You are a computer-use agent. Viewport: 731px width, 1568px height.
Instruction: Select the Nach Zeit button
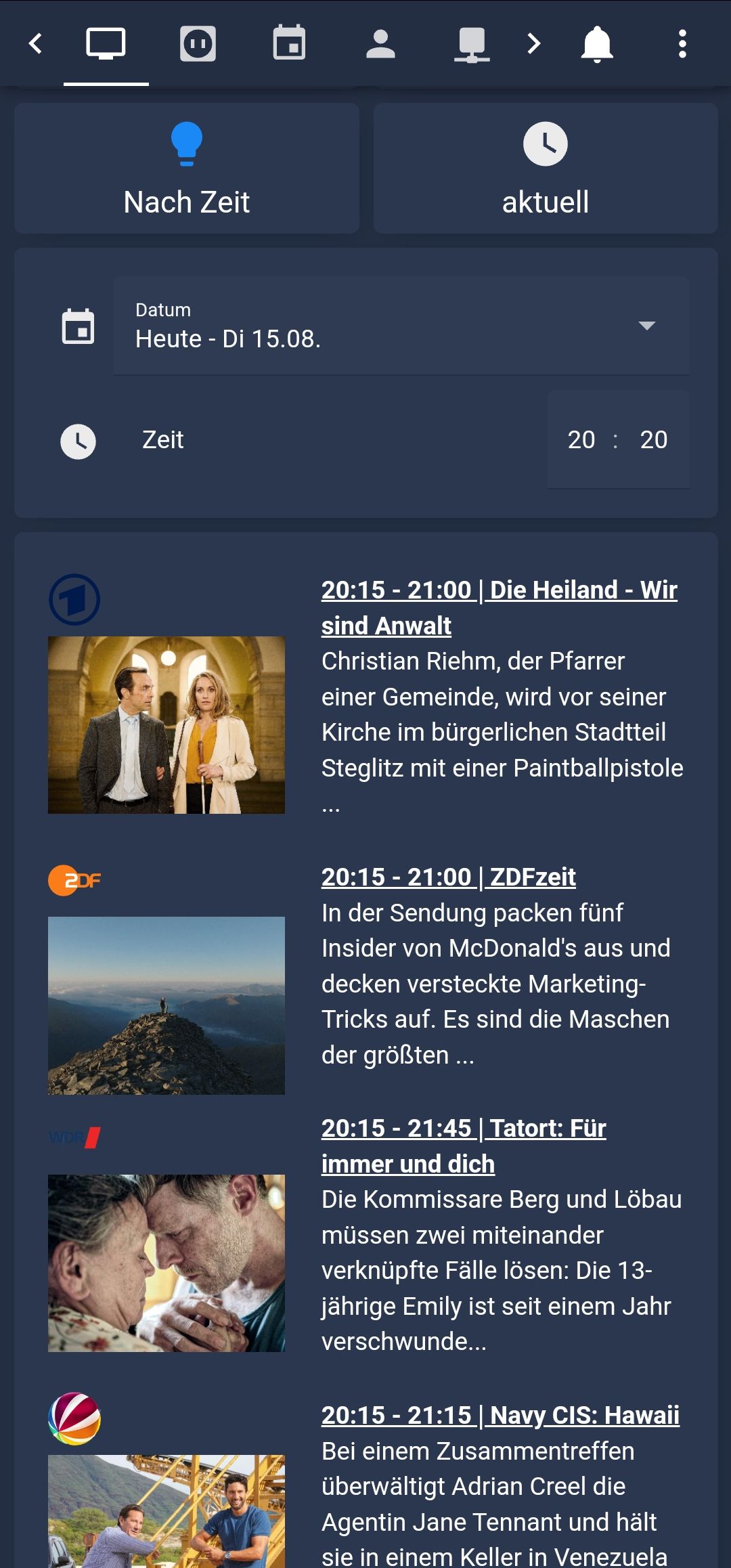click(x=187, y=169)
